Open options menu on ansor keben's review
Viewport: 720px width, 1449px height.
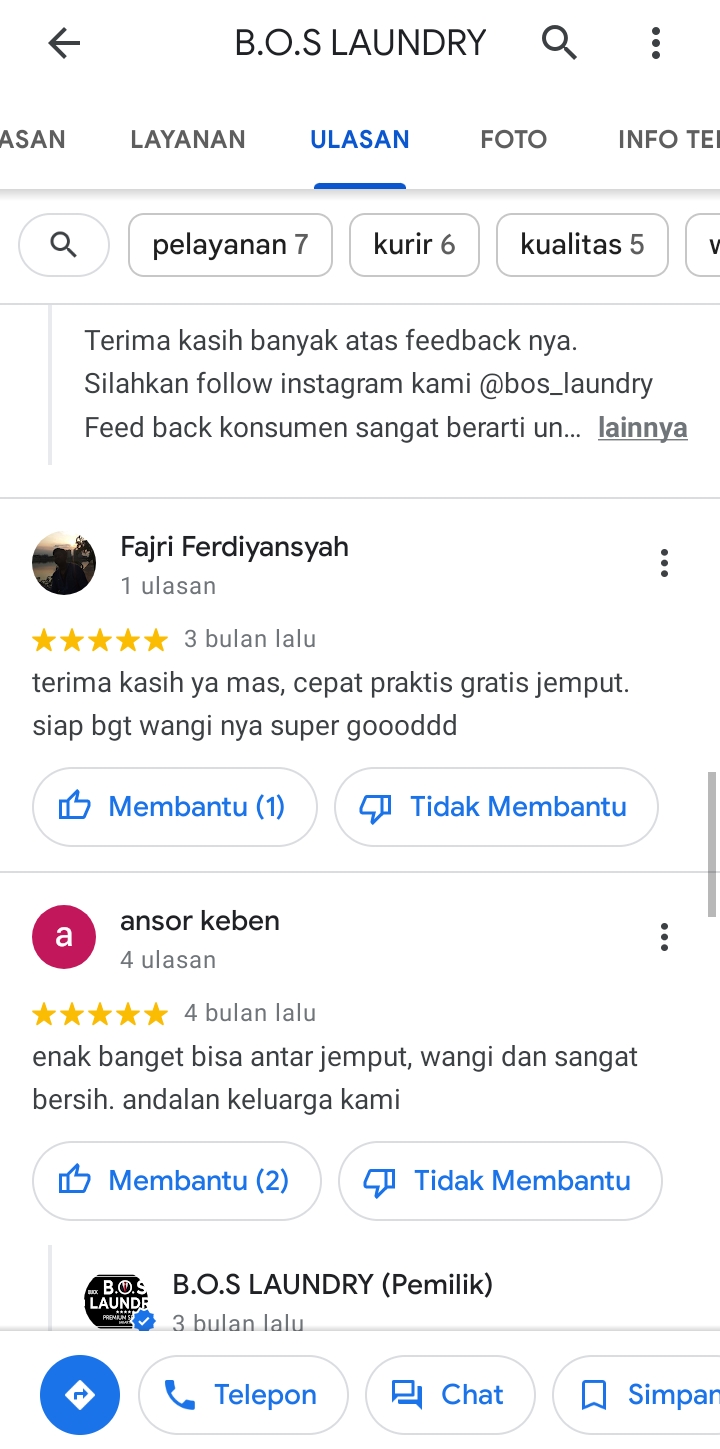[664, 937]
